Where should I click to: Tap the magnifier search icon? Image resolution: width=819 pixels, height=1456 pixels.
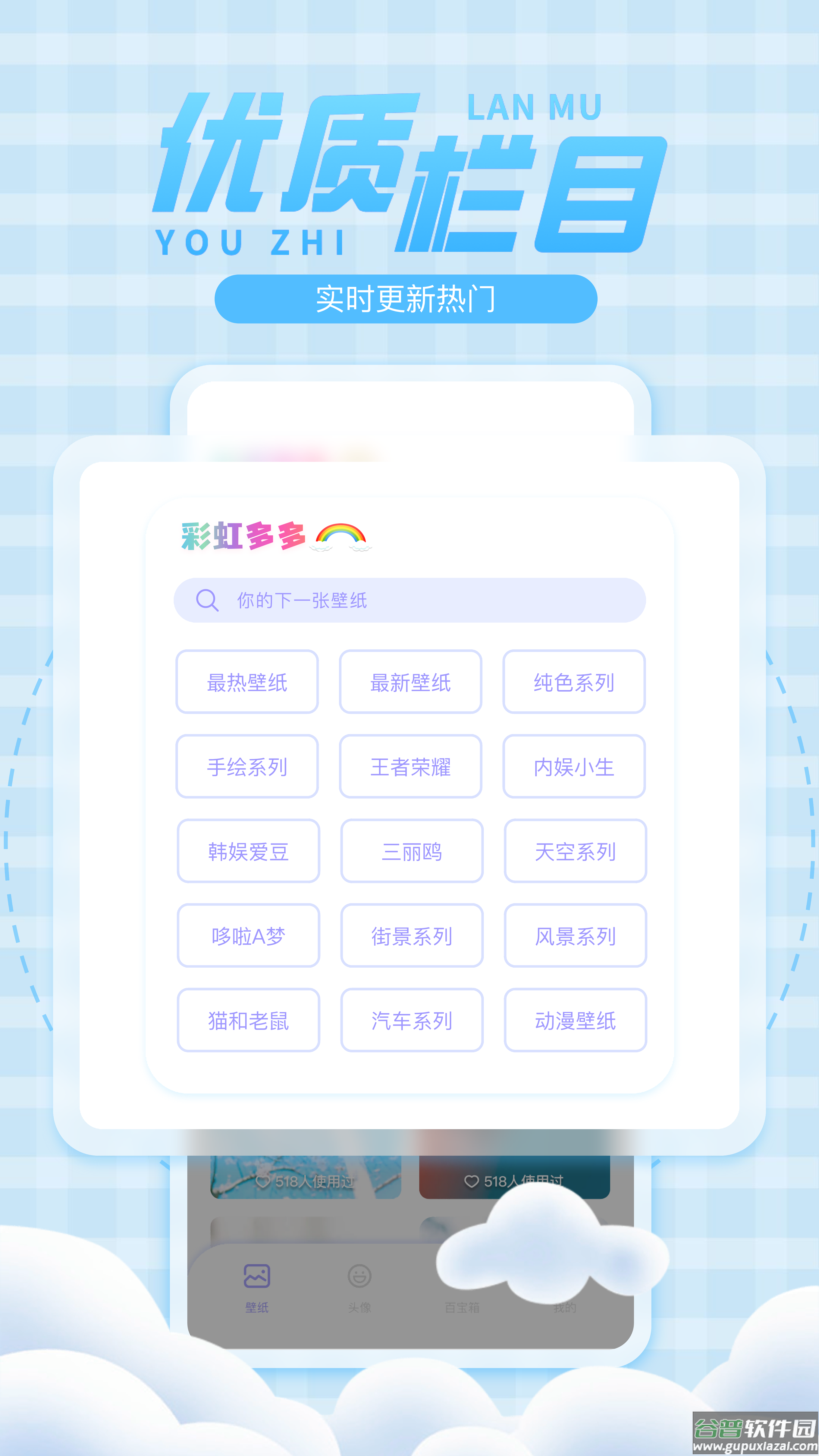208,601
